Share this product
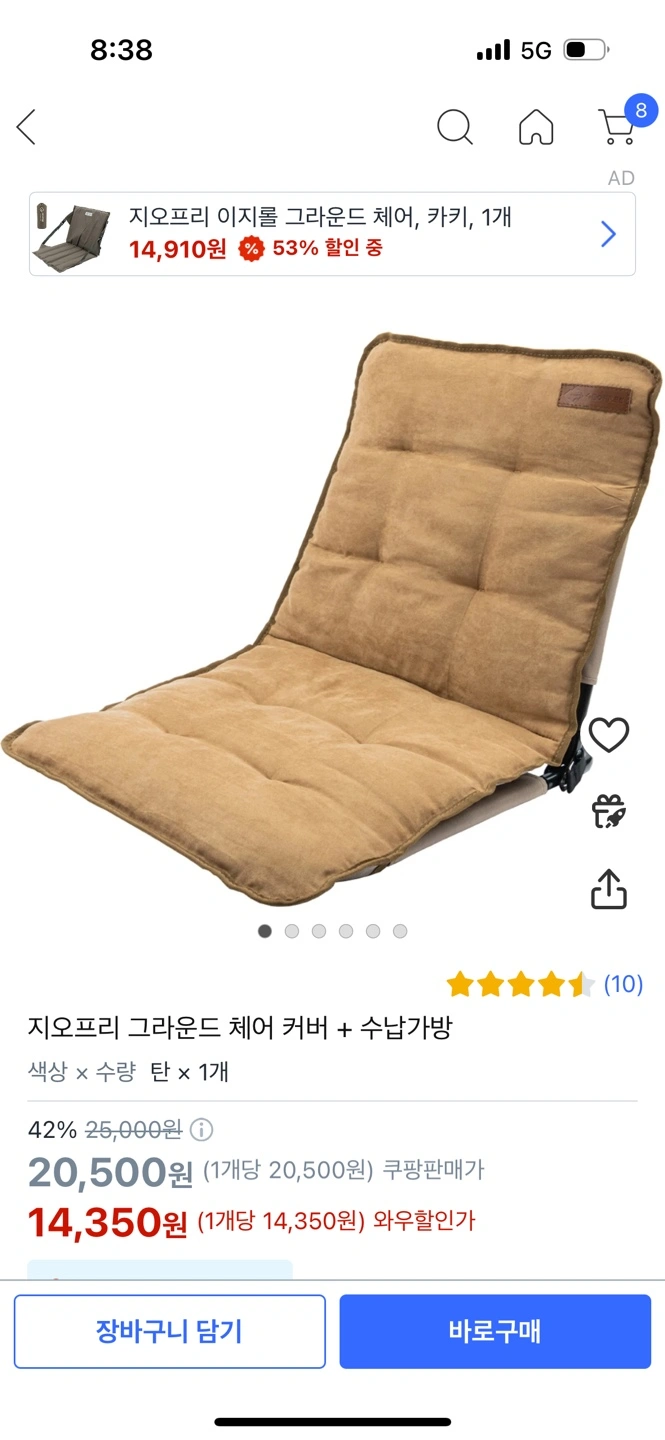 coord(608,888)
